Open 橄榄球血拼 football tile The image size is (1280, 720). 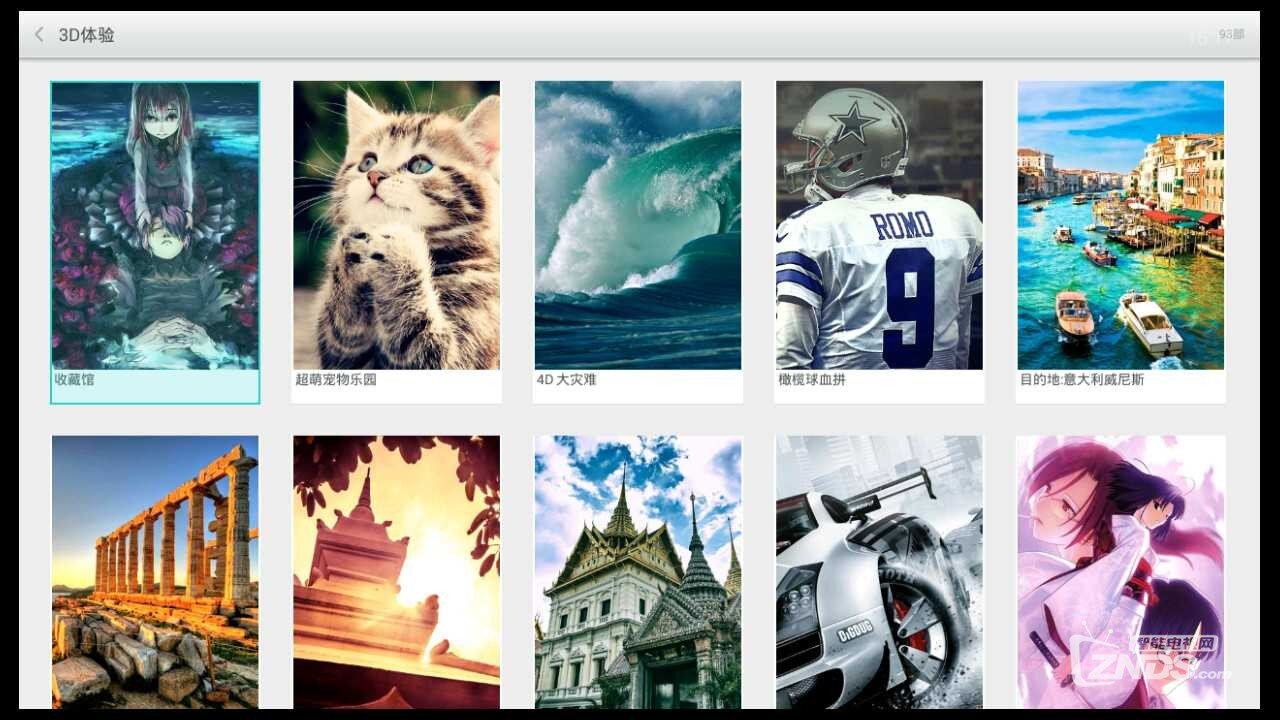879,240
